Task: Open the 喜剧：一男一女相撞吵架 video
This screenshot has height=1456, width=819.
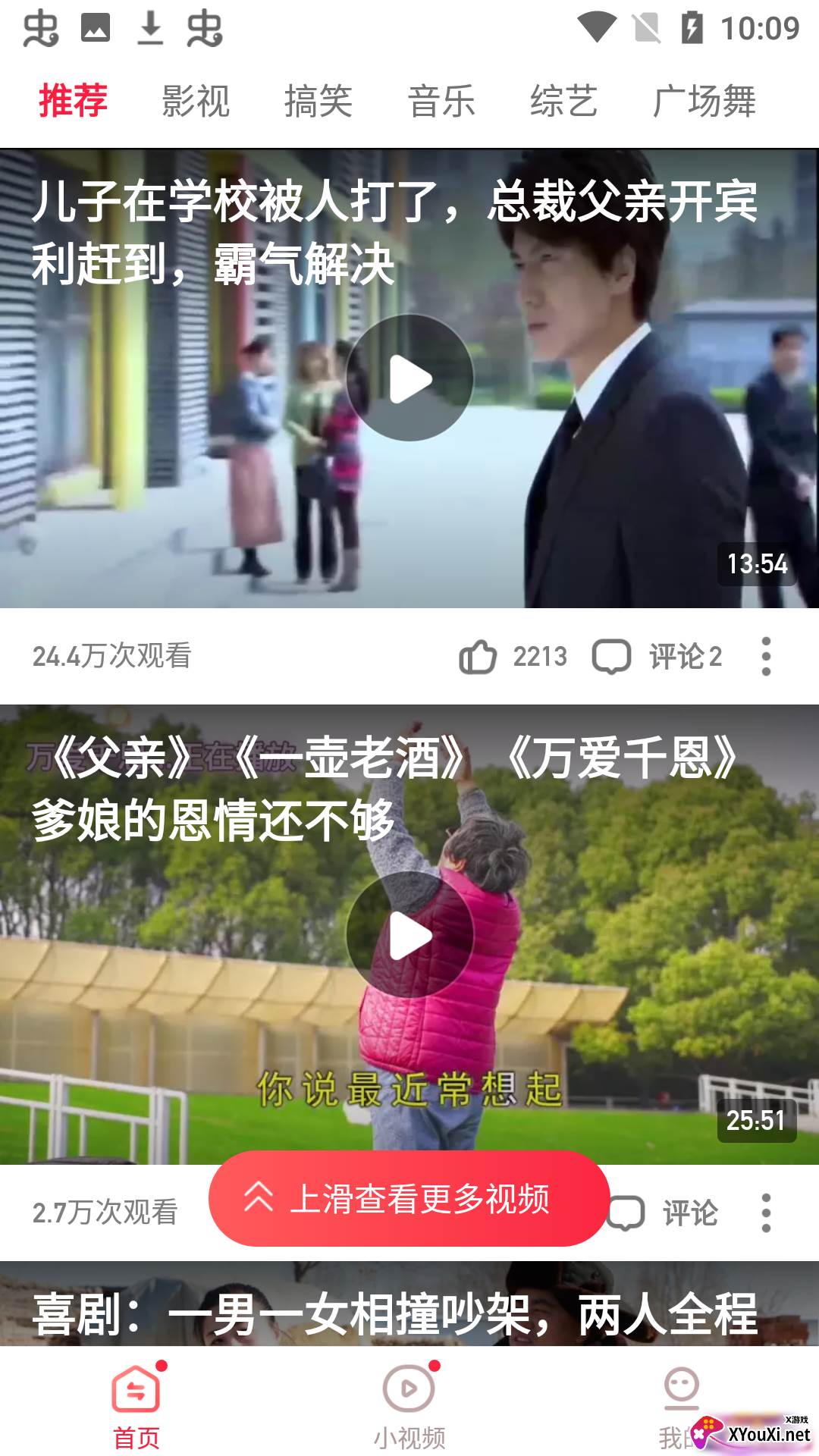Action: pyautogui.click(x=394, y=1312)
